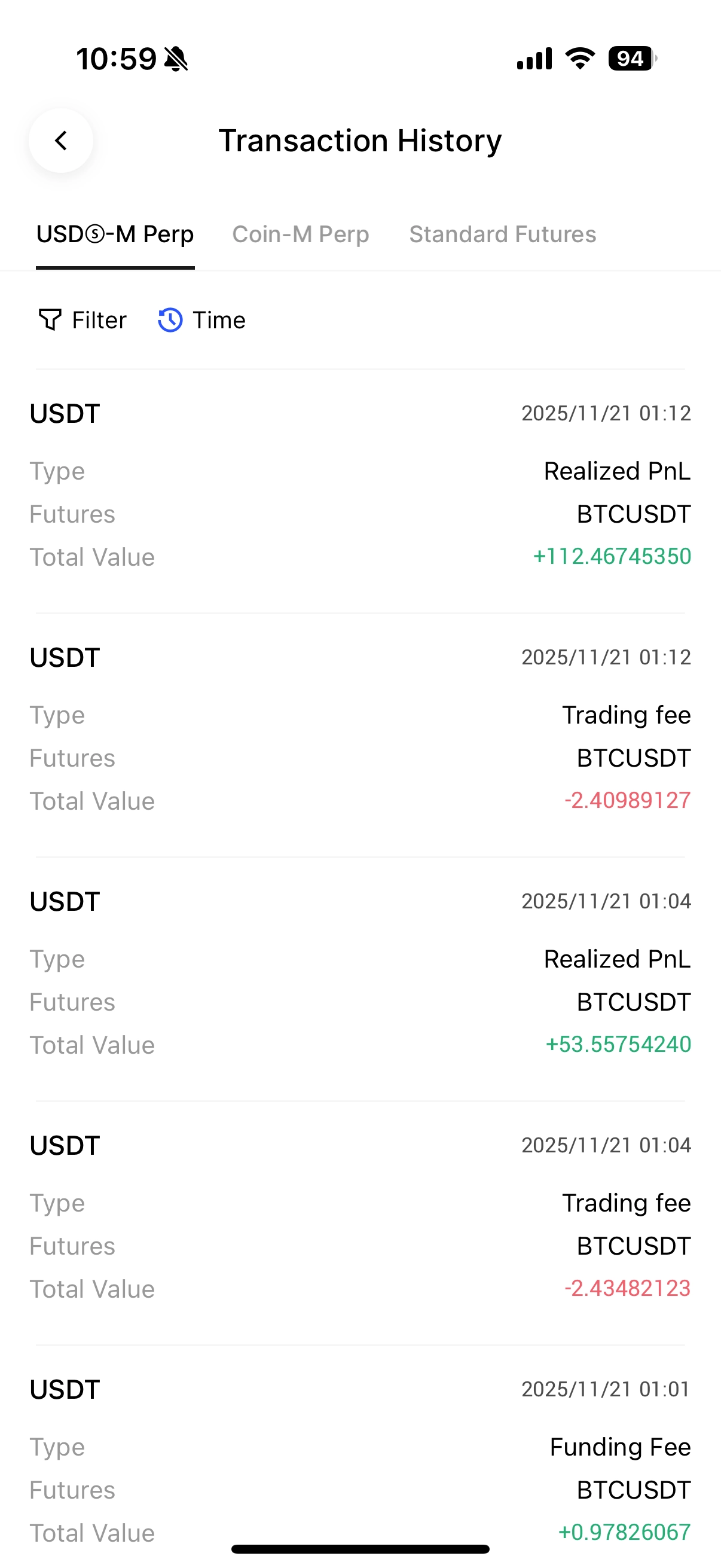Select the USD-M Perp tab
Image resolution: width=721 pixels, height=1568 pixels.
[x=115, y=234]
